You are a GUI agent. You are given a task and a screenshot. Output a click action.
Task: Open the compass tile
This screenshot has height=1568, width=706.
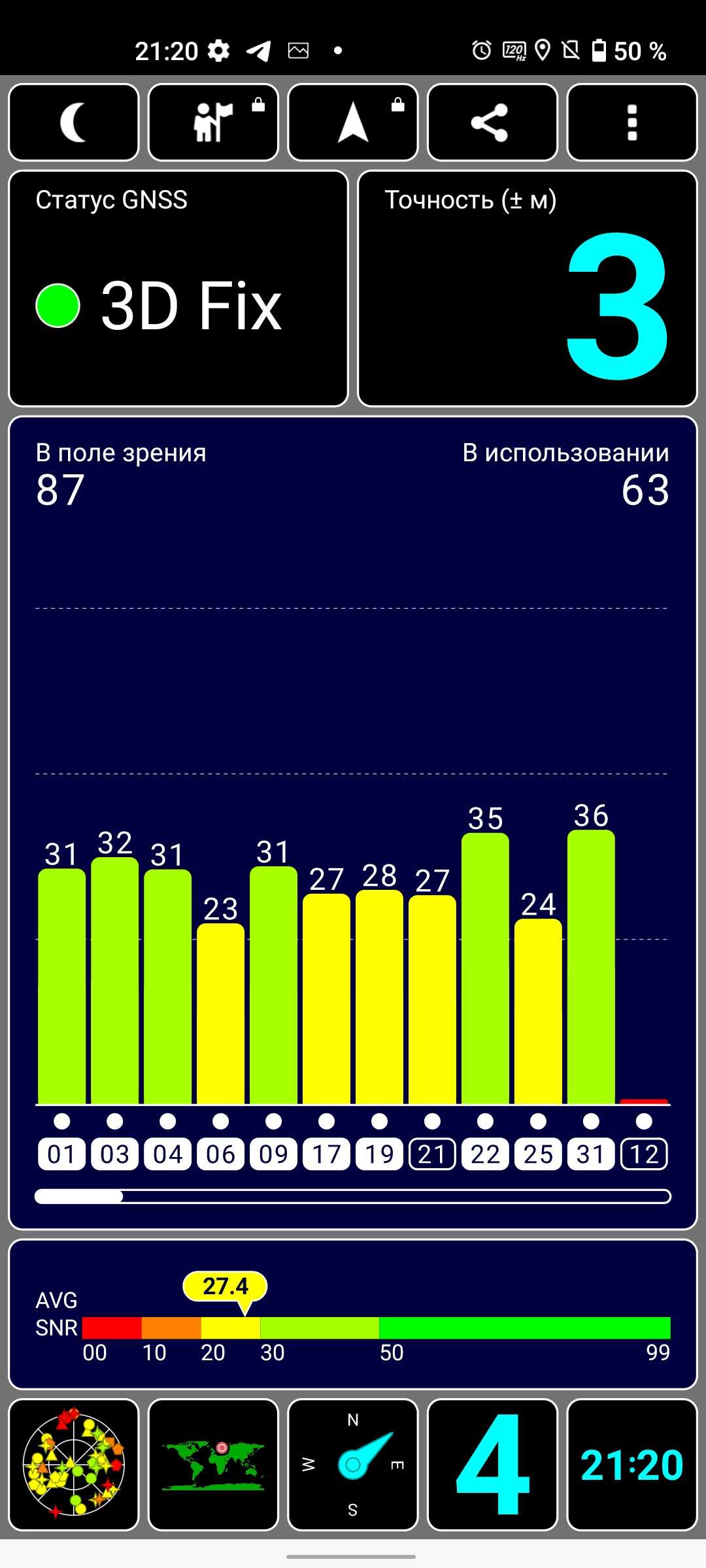coord(353,1465)
